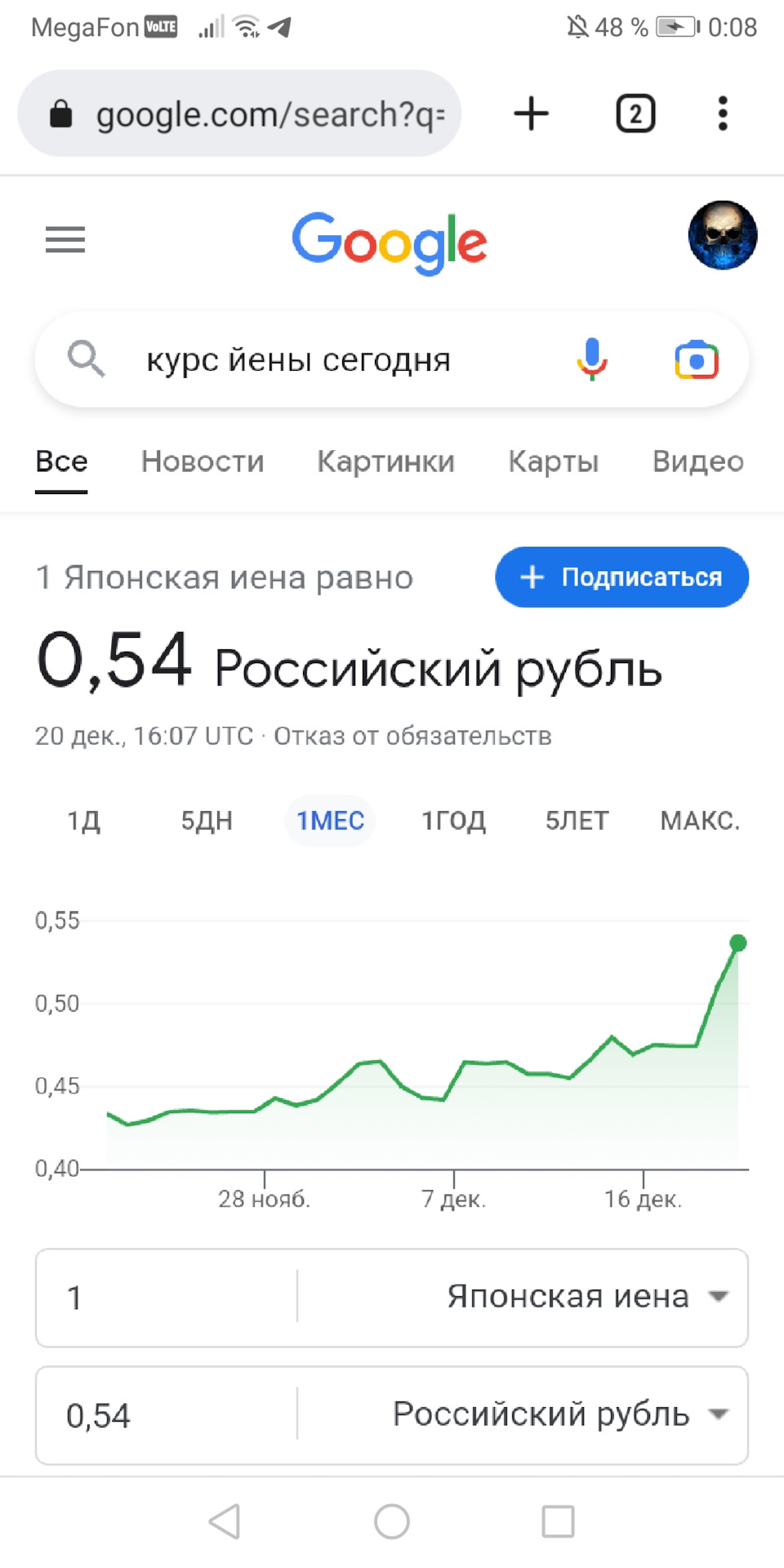Select the 1Д chart range
Image resolution: width=784 pixels, height=1568 pixels.
83,820
